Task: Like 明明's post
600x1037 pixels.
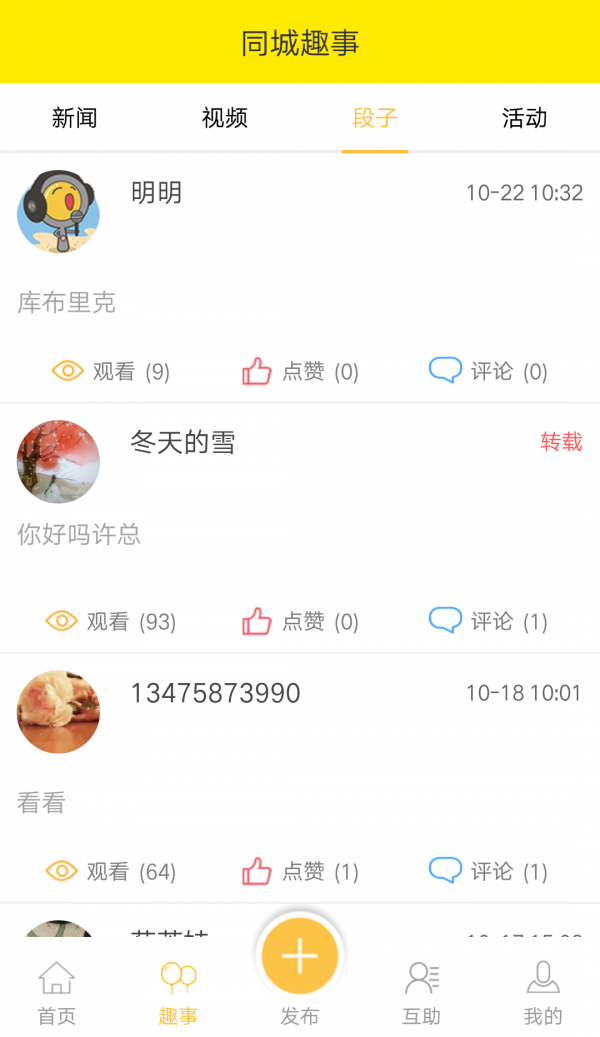Action: [300, 372]
